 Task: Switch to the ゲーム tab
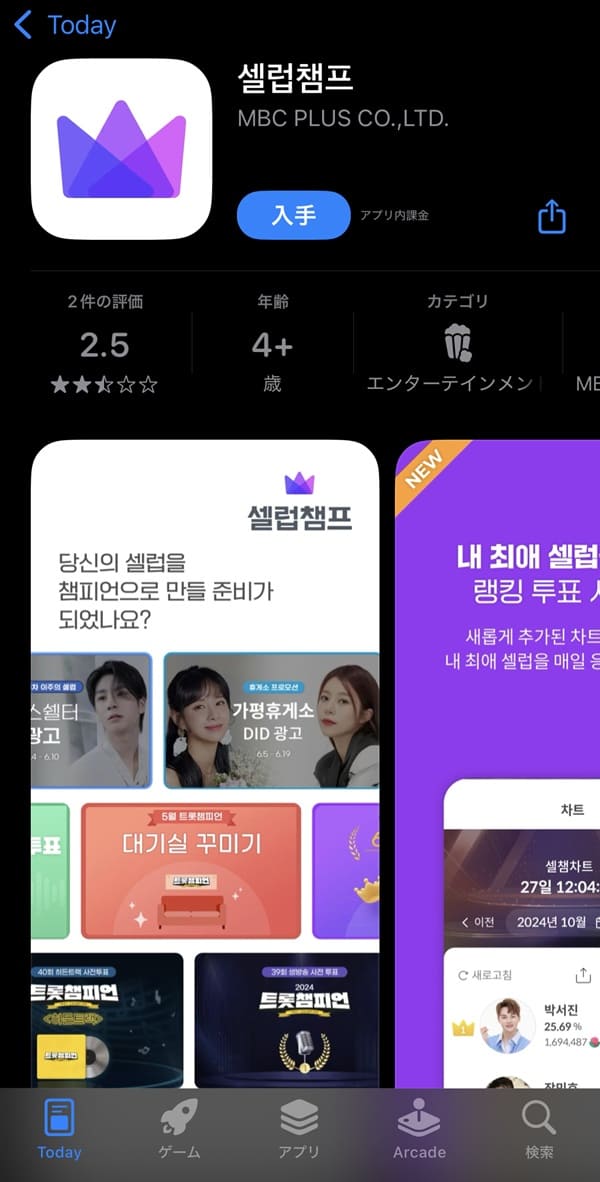click(179, 1130)
